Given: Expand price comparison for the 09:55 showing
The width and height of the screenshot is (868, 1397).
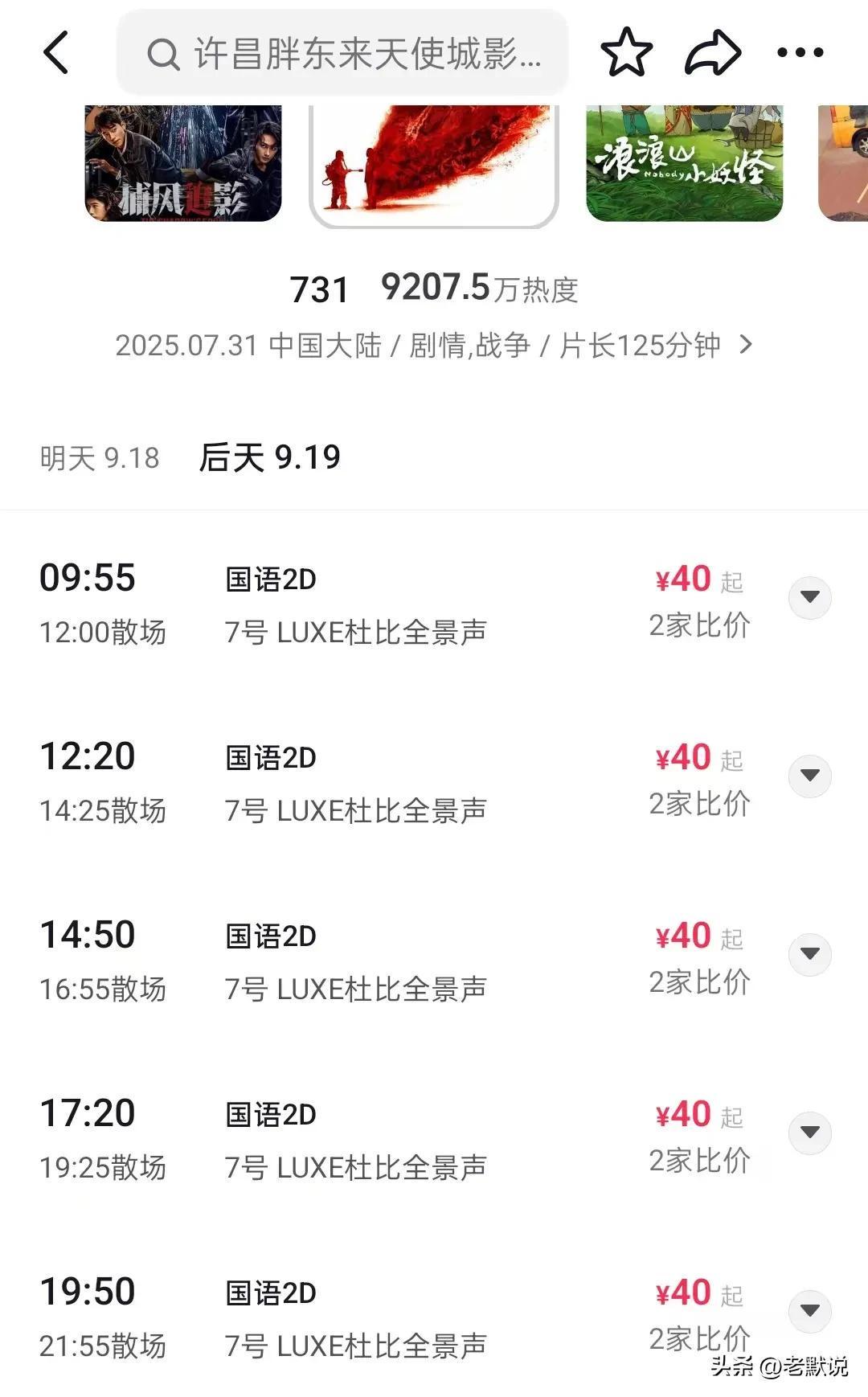Looking at the screenshot, I should pyautogui.click(x=810, y=597).
